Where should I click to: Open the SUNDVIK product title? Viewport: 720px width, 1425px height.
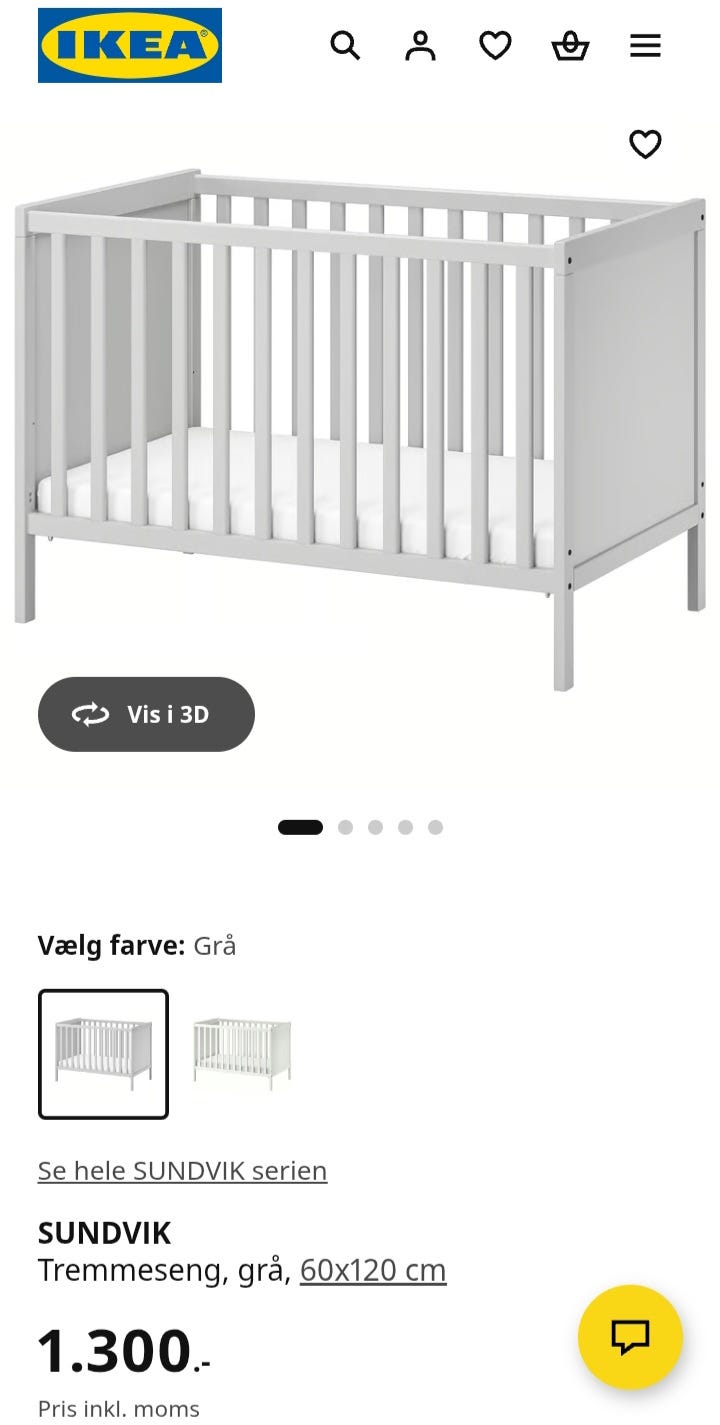click(x=105, y=1232)
